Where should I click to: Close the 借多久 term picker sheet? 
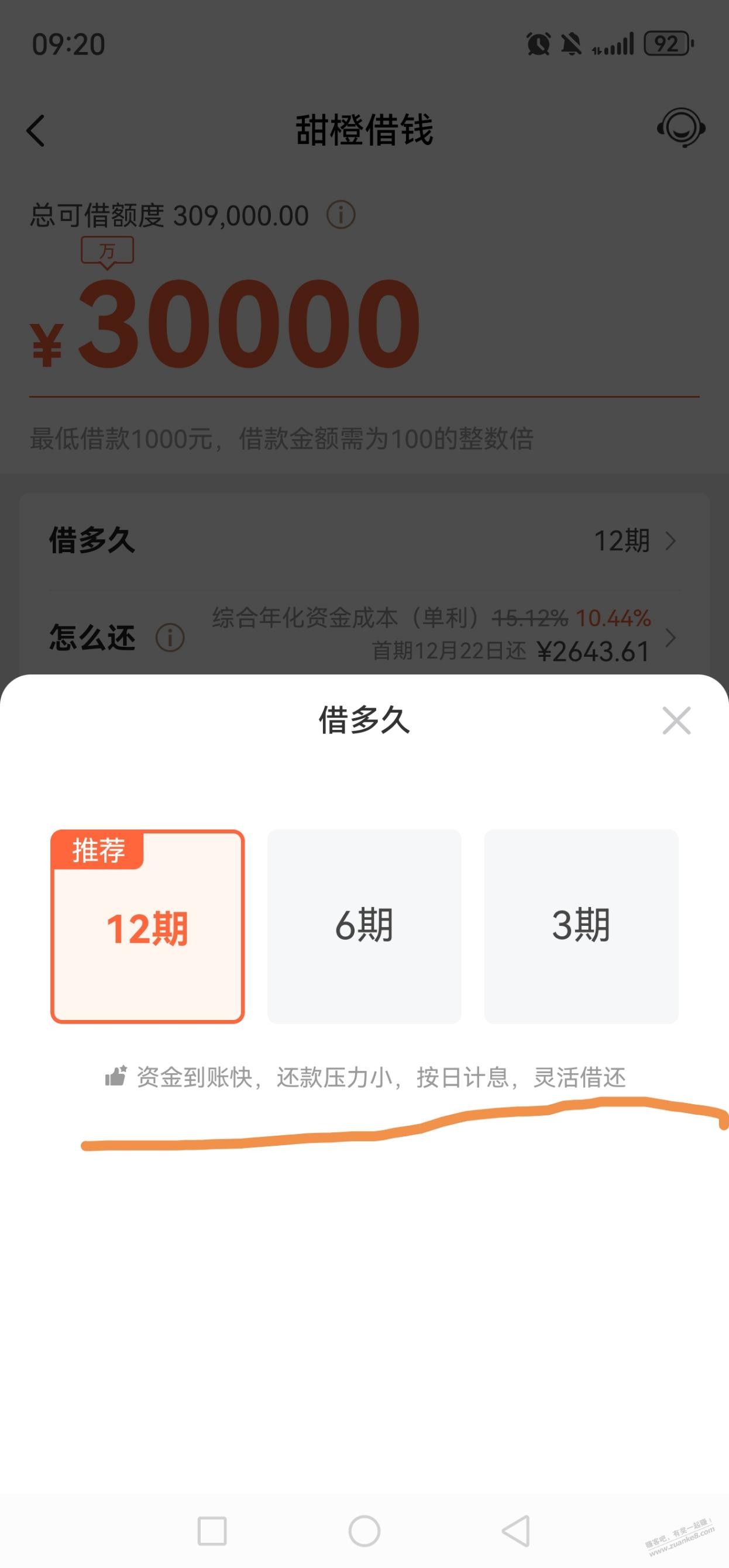[676, 721]
